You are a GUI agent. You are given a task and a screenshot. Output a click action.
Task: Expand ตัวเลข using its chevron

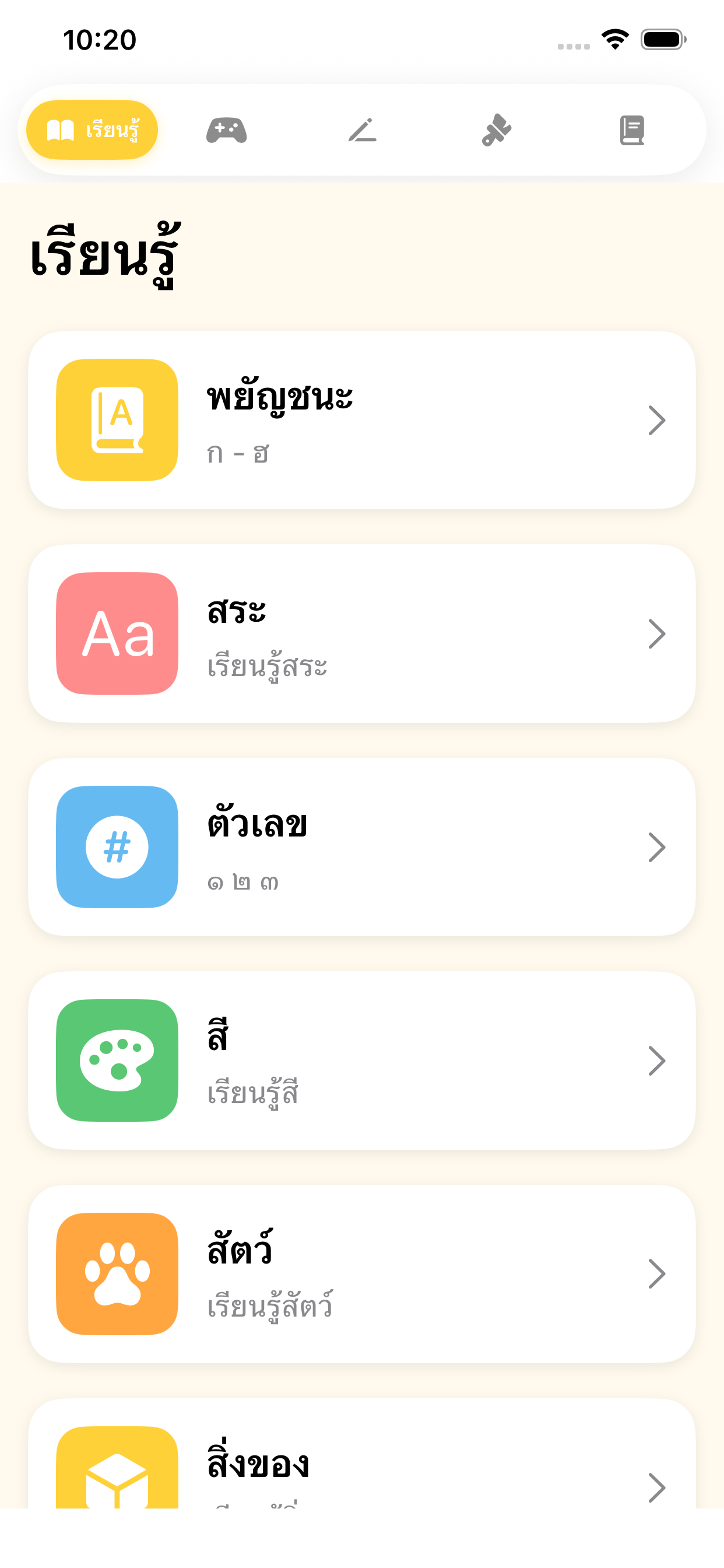658,848
